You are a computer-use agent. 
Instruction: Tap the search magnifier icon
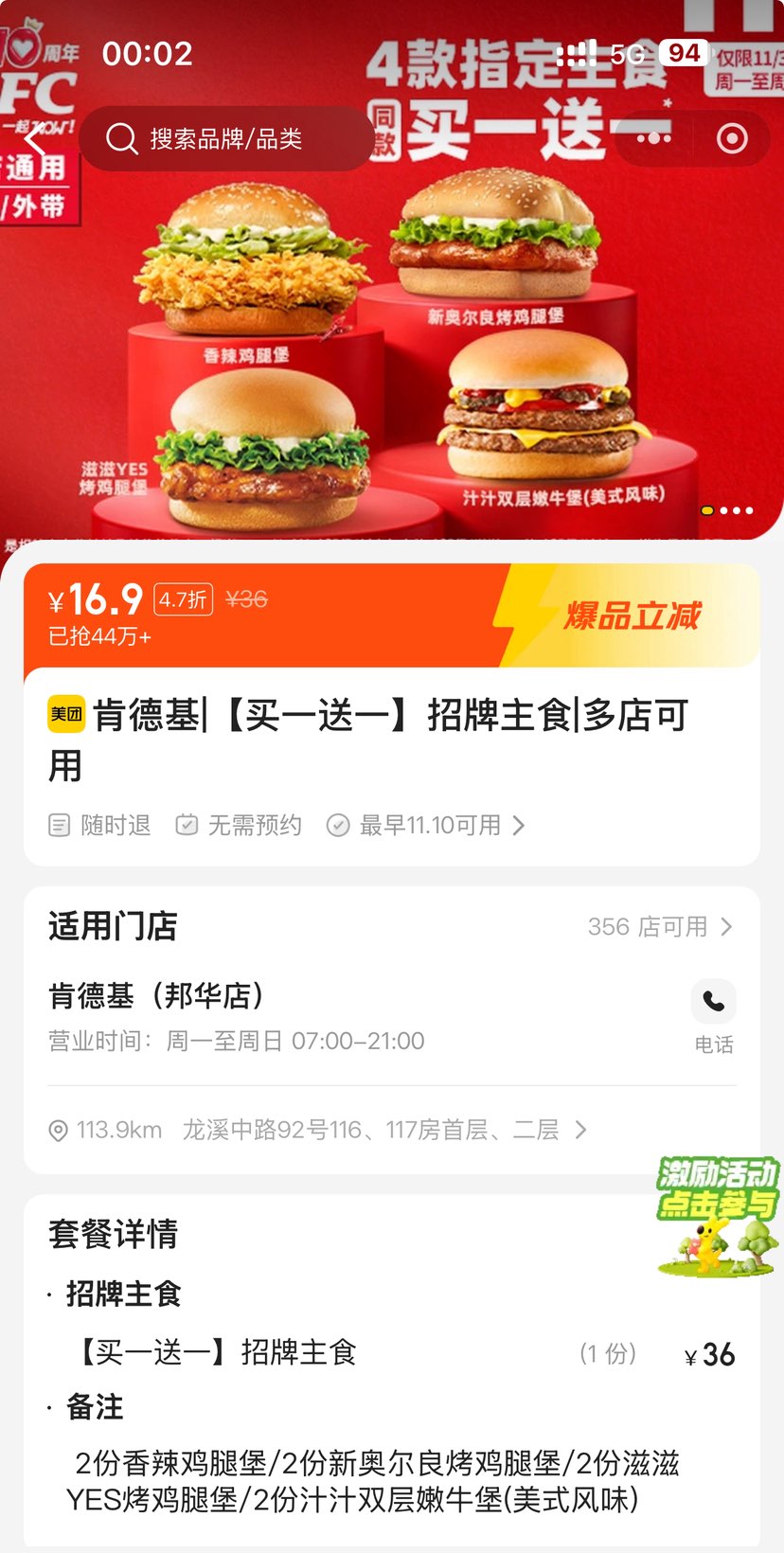point(122,138)
